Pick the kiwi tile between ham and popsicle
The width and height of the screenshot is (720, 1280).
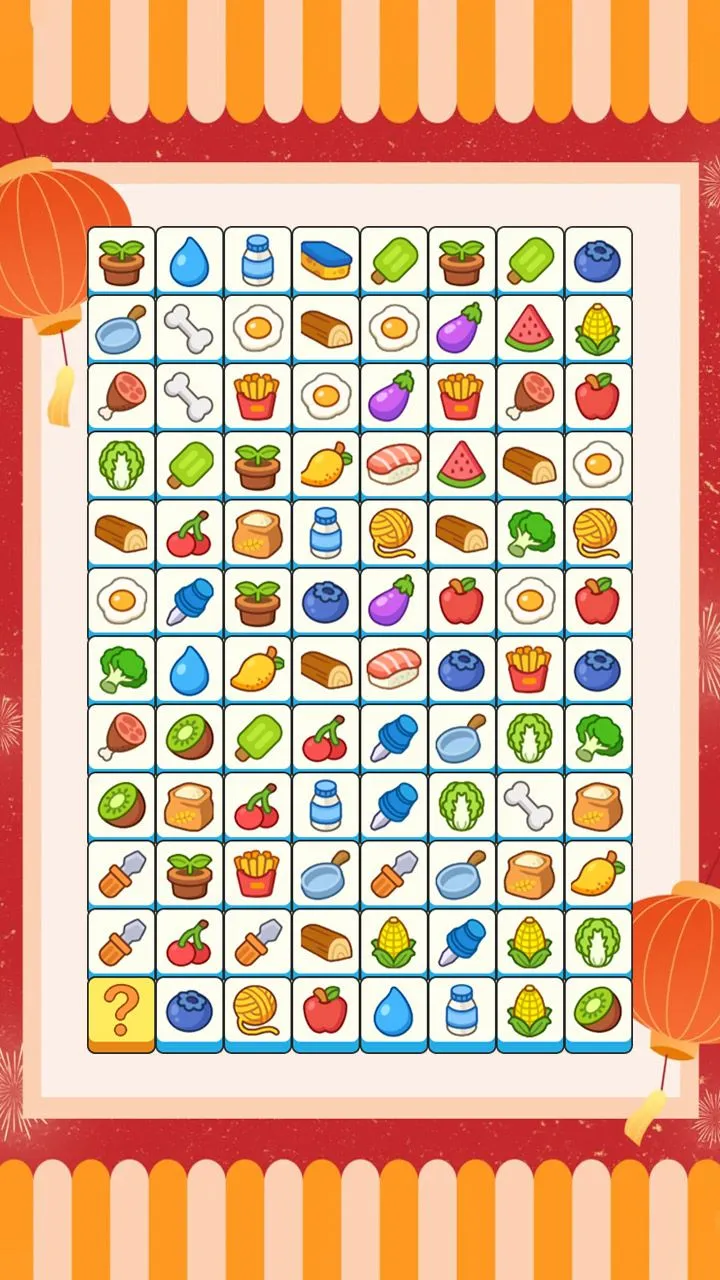pyautogui.click(x=189, y=736)
